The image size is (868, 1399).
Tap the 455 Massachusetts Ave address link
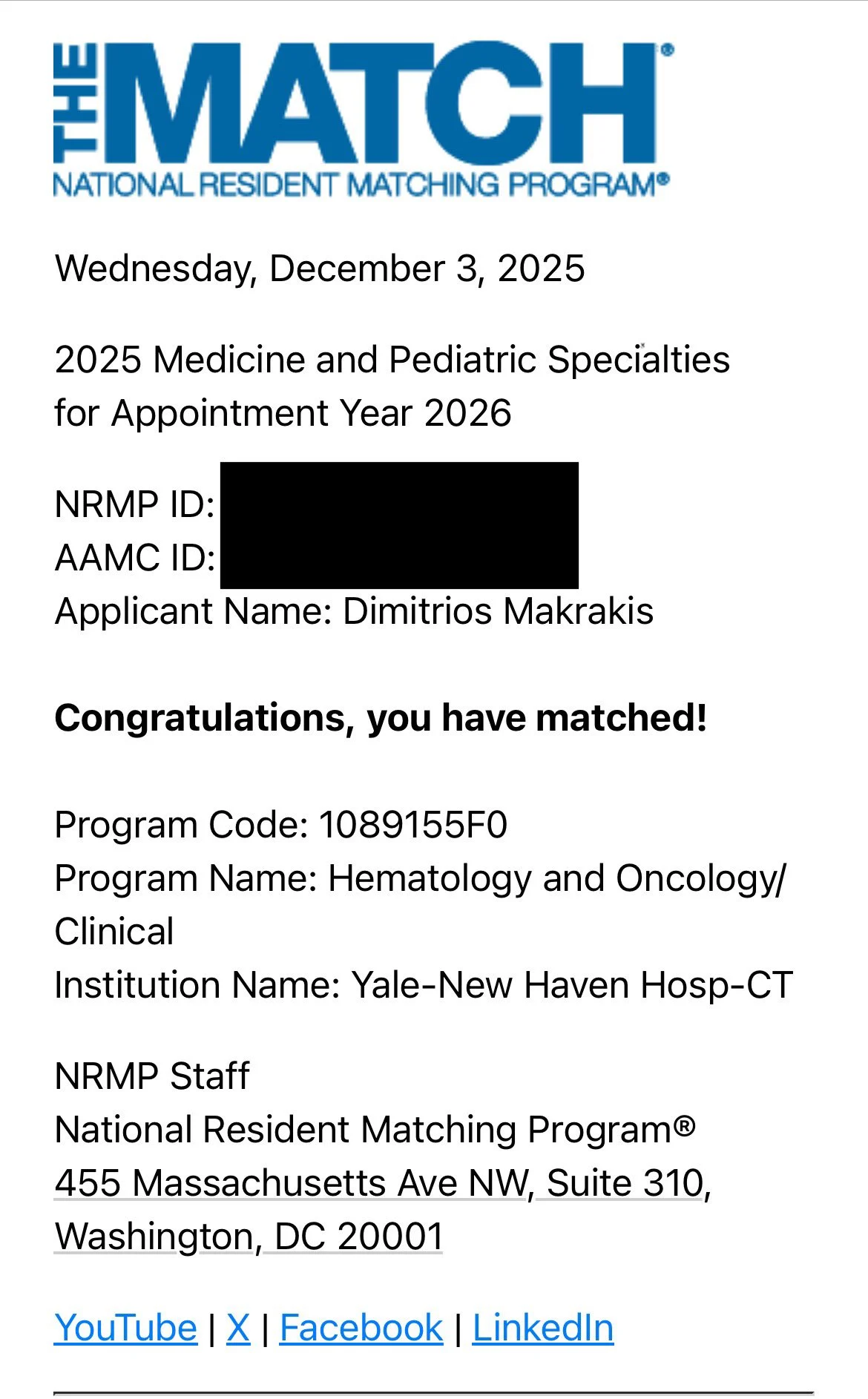382,1183
